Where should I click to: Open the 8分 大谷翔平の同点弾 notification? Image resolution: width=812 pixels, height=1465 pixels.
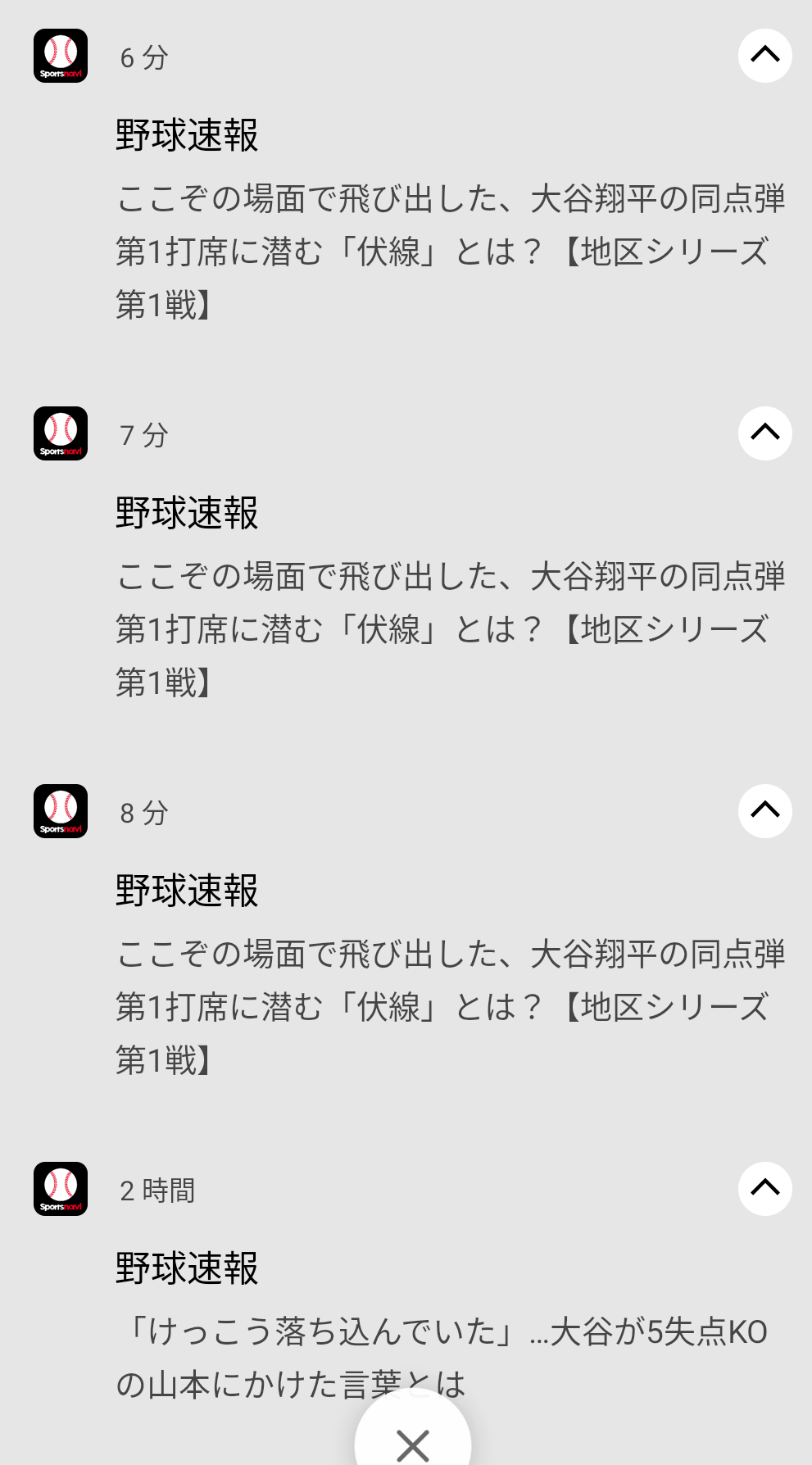[x=449, y=1006]
